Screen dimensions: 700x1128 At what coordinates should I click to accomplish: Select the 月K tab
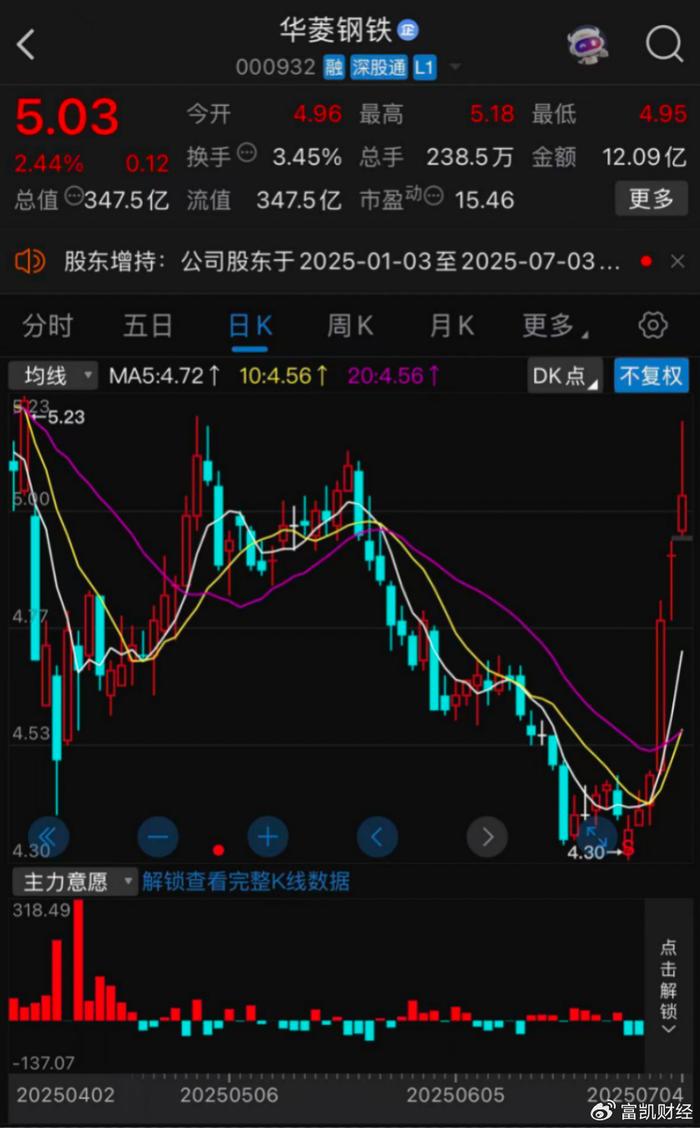click(452, 326)
